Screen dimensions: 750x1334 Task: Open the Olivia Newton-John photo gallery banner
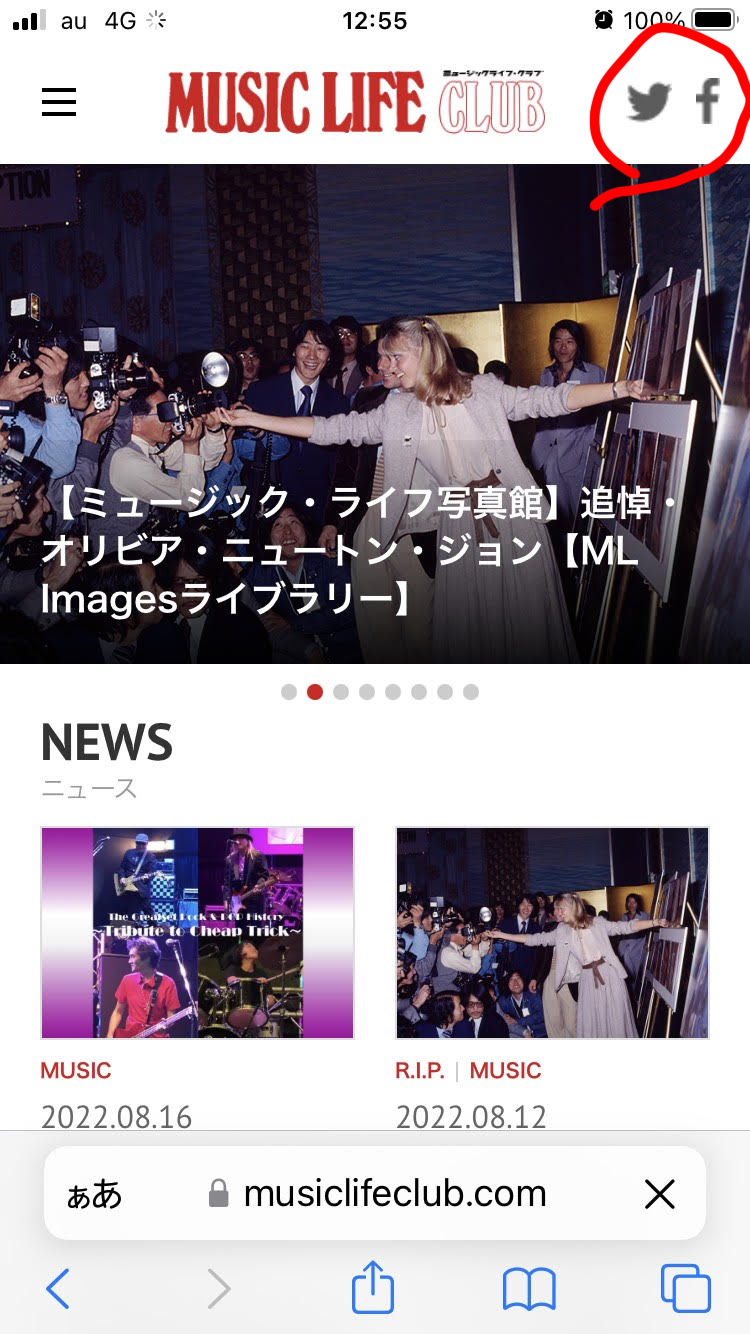(375, 413)
